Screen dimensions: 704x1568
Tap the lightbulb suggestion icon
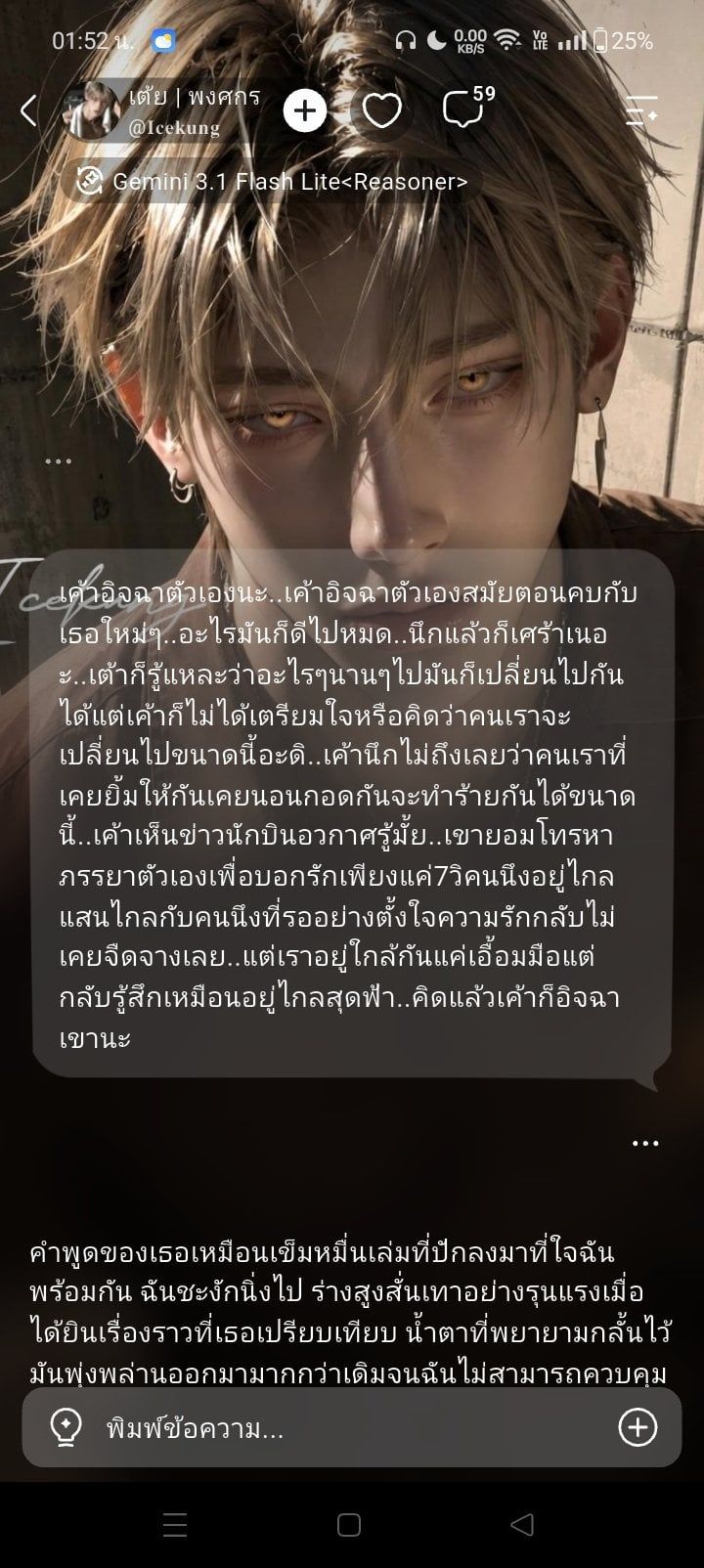66,1428
